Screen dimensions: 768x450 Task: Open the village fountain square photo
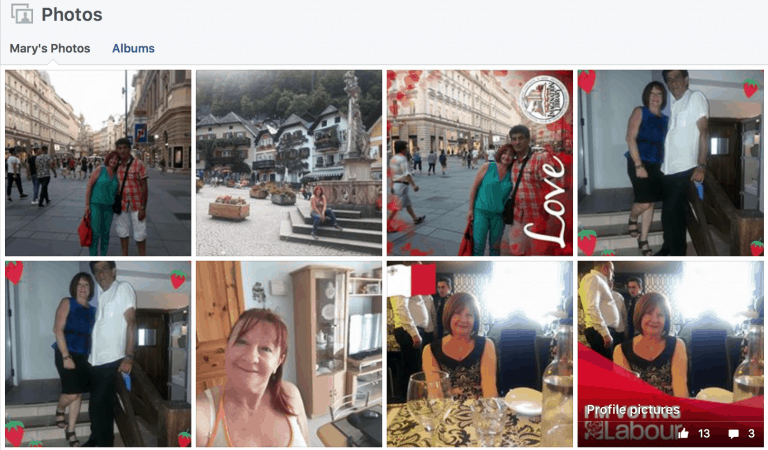point(288,162)
